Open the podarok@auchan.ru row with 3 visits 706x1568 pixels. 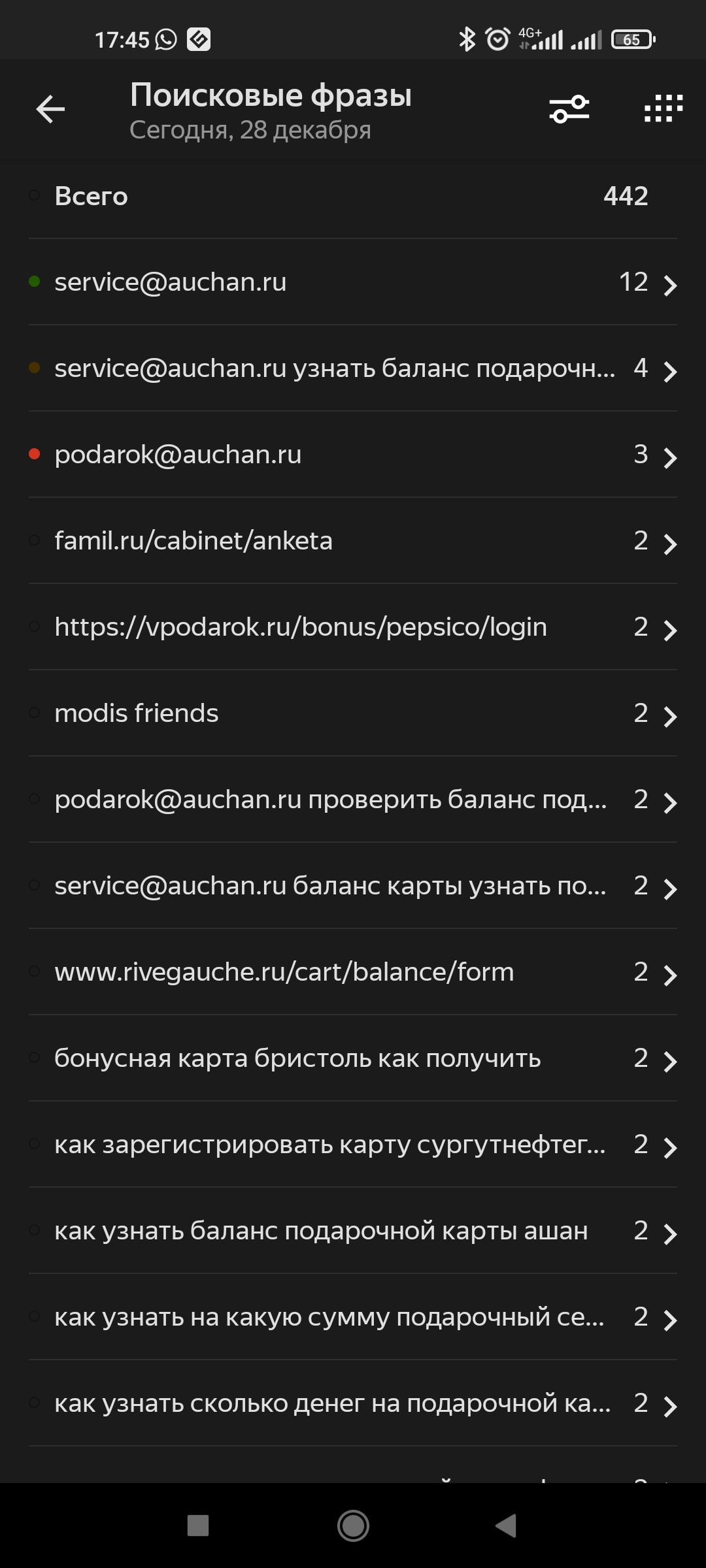pos(353,455)
